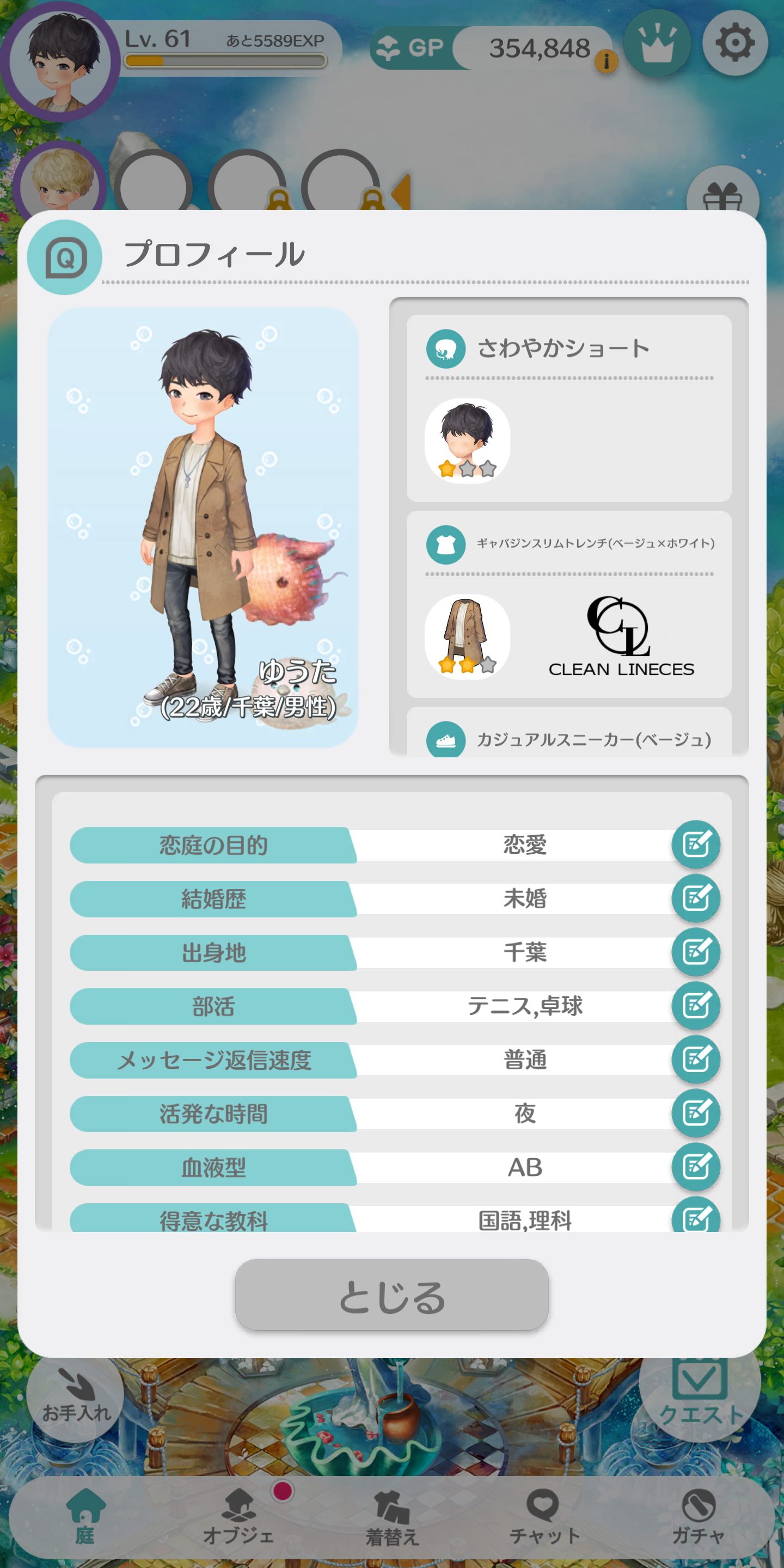Screen dimensions: 784x1568
Task: Close the profile dialog with とじる
Action: click(391, 1295)
